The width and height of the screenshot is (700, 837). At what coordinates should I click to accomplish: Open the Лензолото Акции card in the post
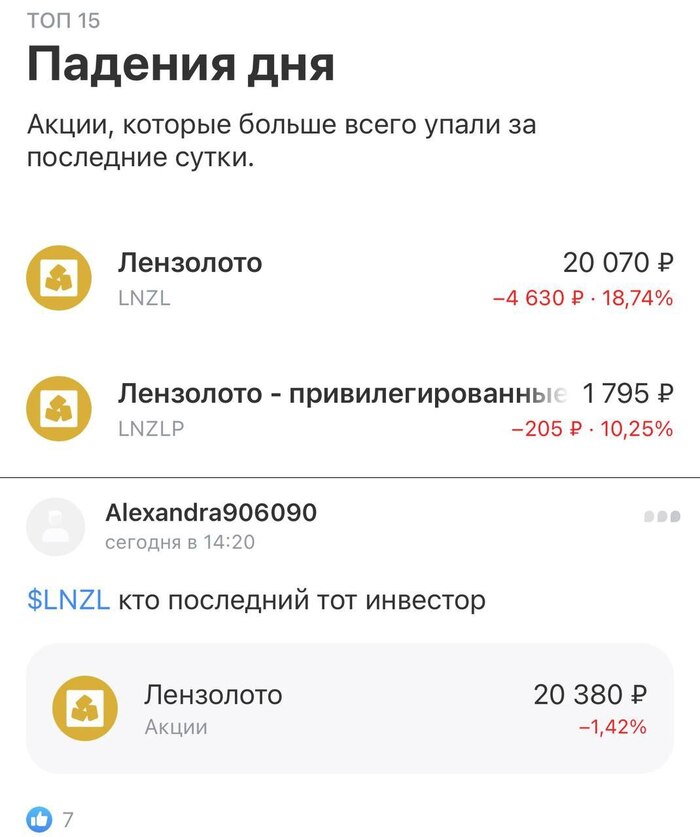[x=350, y=709]
